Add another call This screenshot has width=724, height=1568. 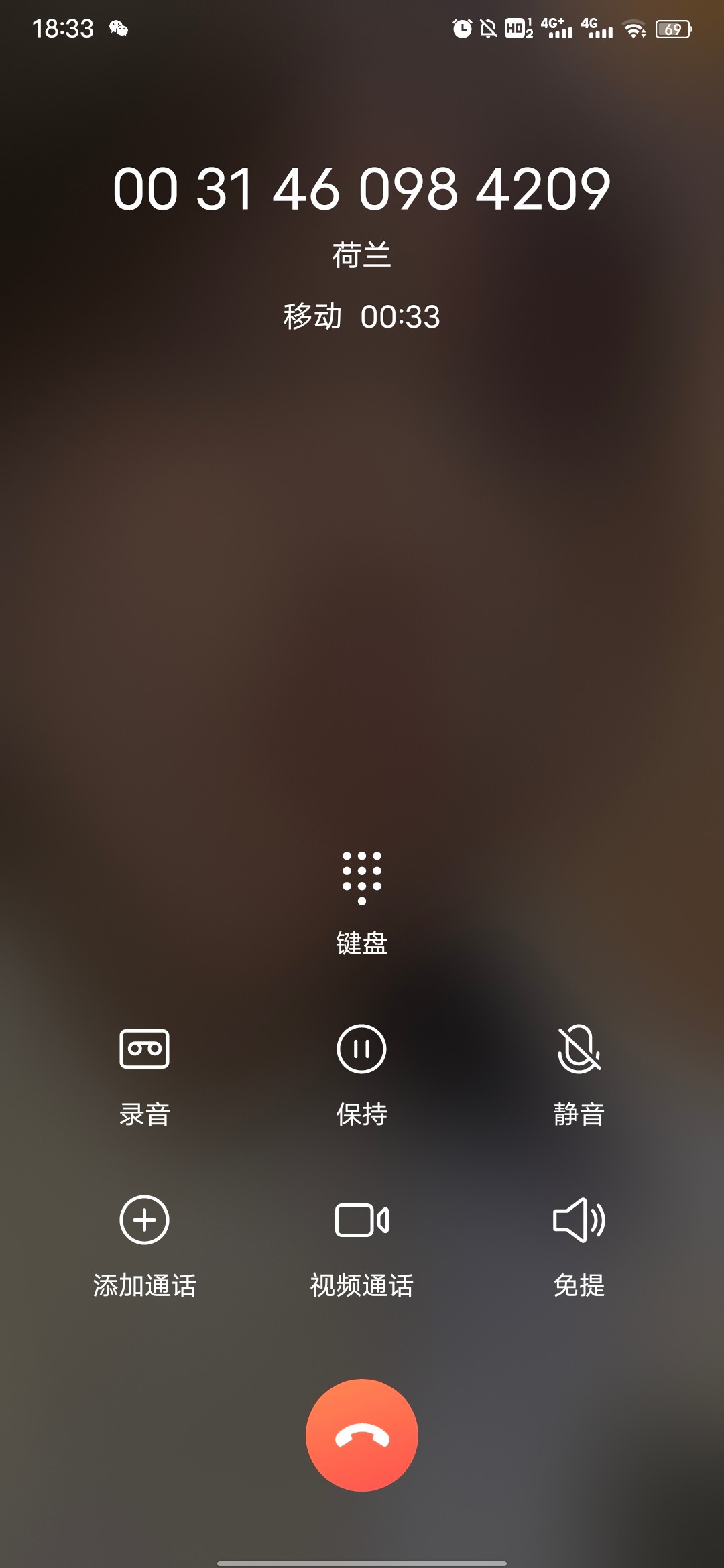[x=145, y=1220]
